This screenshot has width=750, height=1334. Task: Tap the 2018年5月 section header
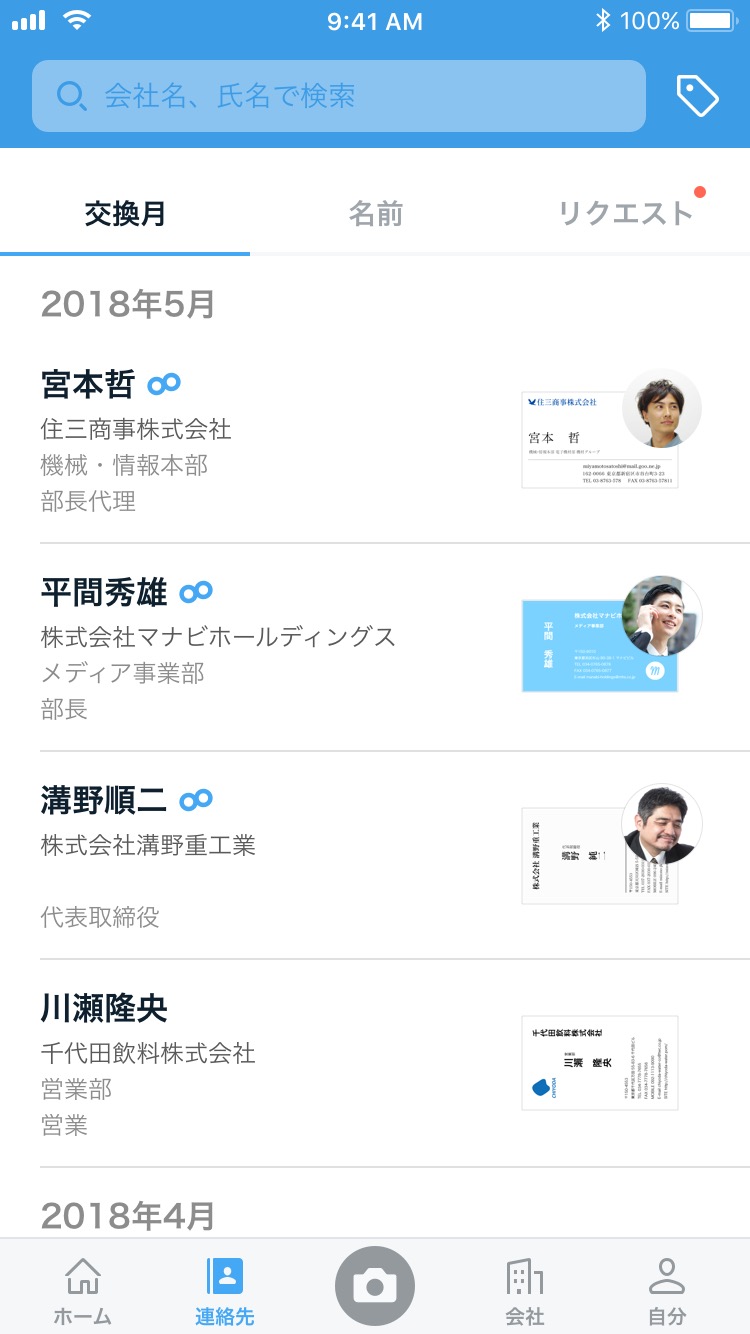coord(127,305)
